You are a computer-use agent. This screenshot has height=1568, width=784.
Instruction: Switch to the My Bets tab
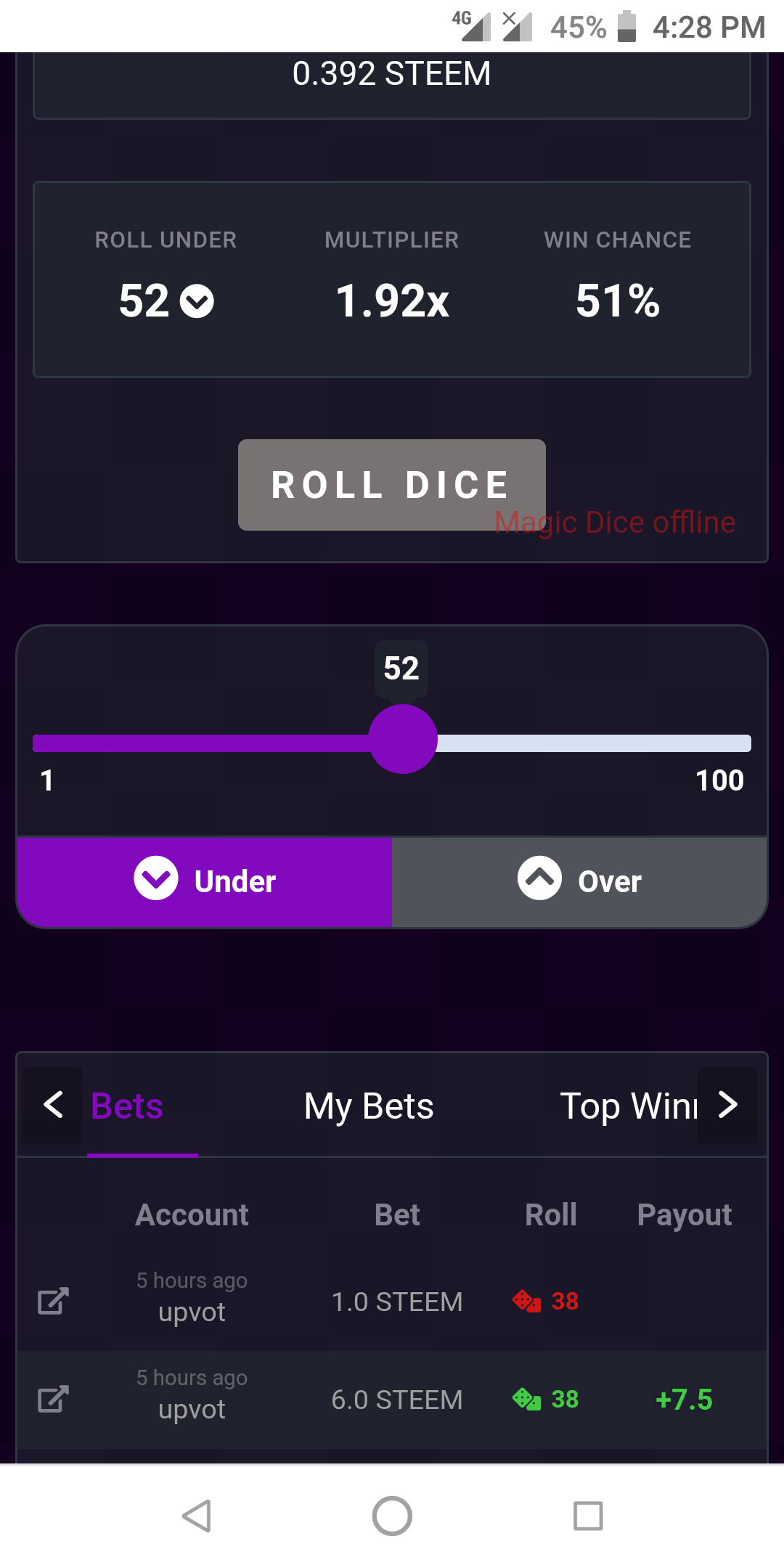pyautogui.click(x=369, y=1106)
